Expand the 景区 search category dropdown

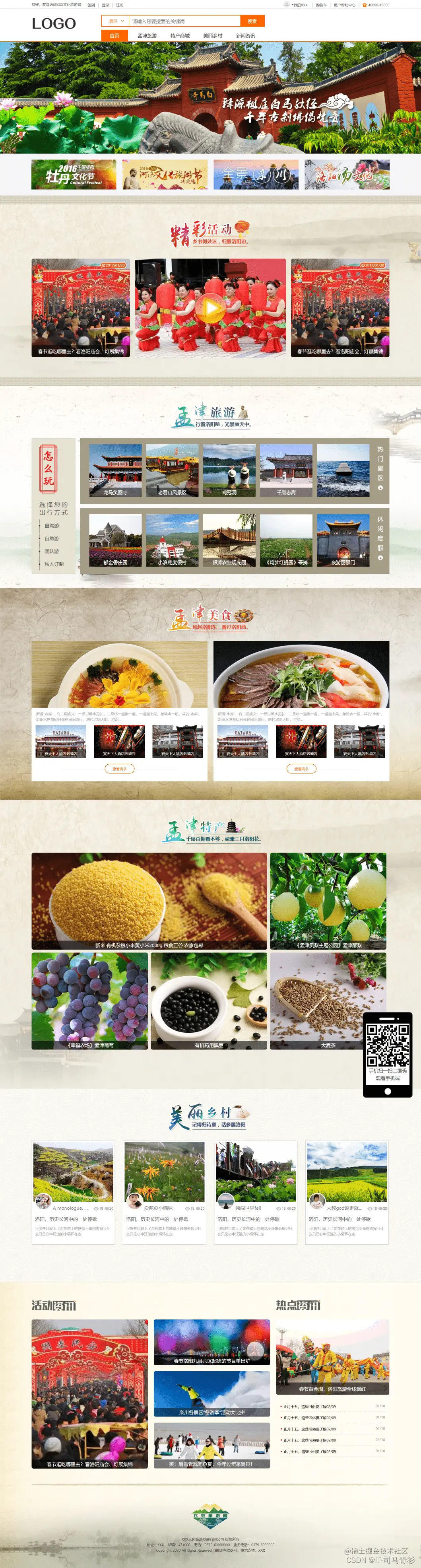pos(115,21)
